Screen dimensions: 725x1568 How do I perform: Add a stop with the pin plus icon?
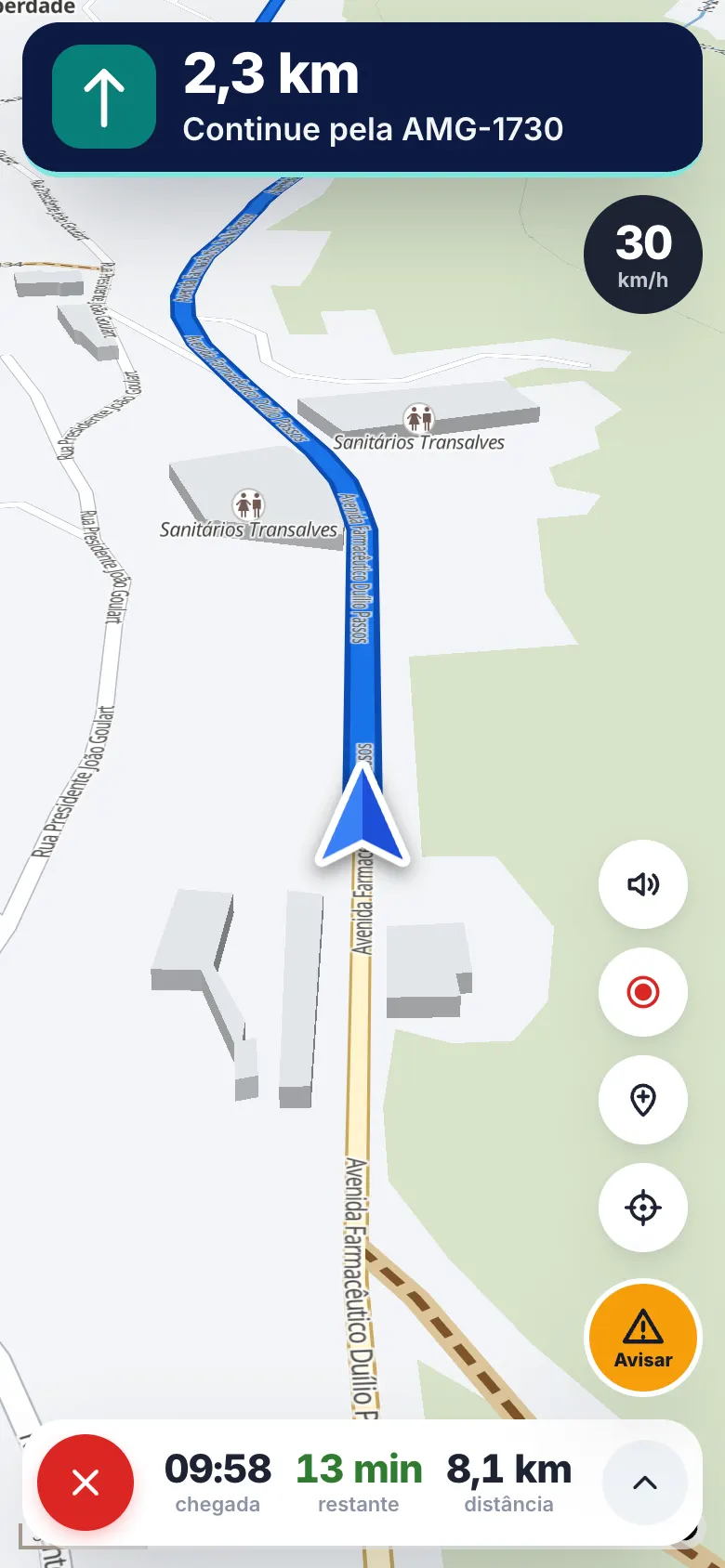click(643, 1100)
